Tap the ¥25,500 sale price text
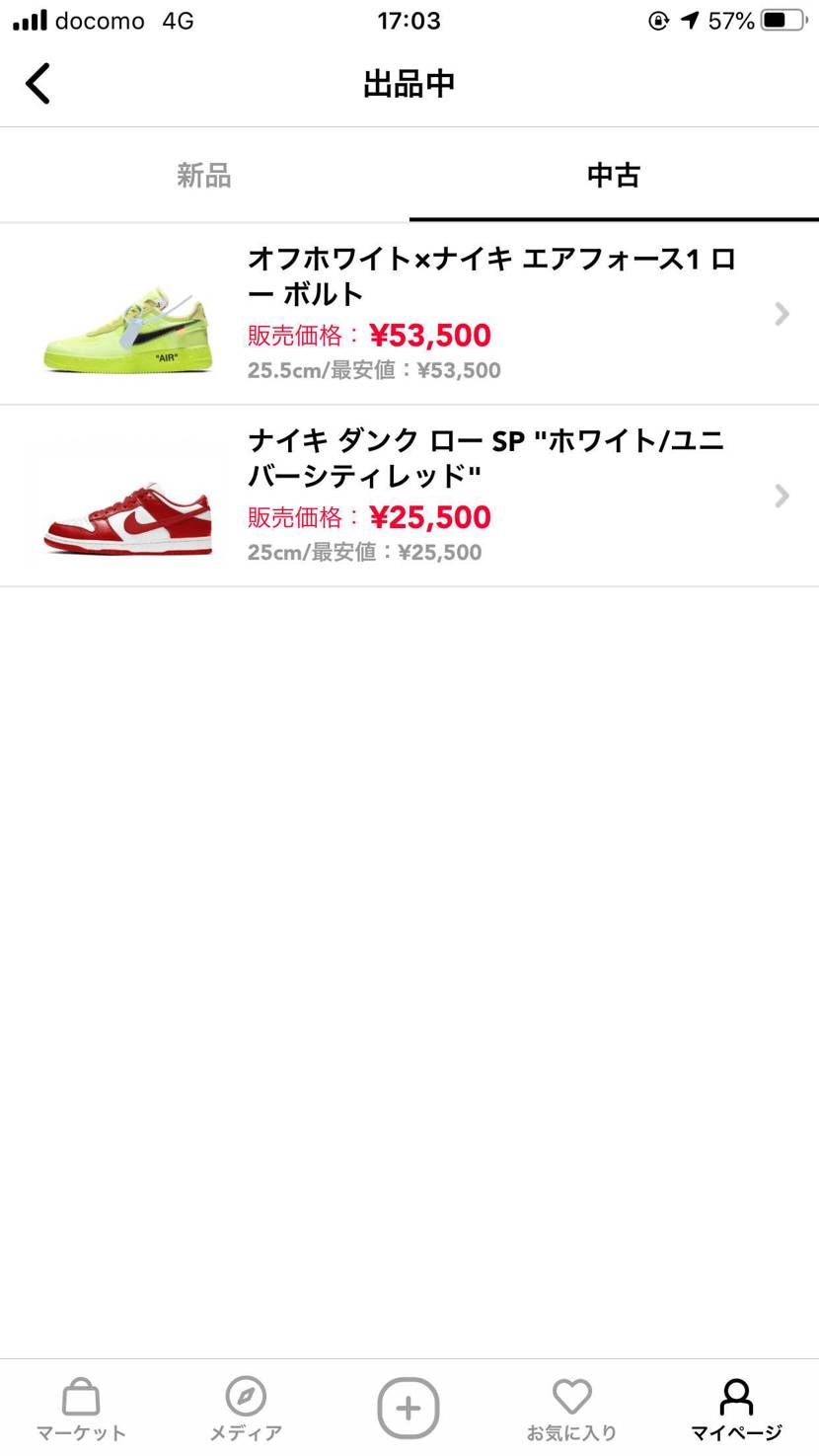 coord(431,517)
